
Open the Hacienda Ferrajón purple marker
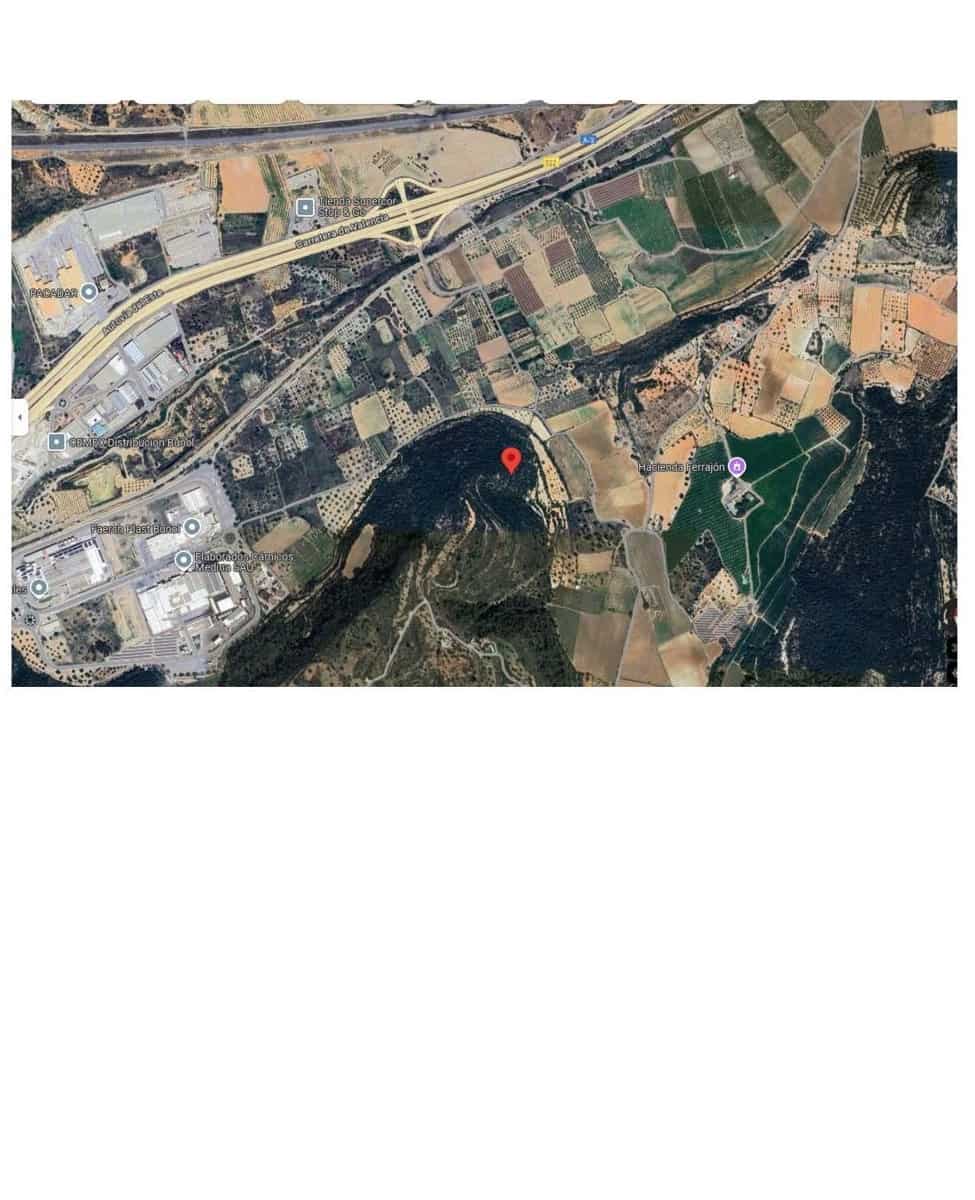[737, 465]
